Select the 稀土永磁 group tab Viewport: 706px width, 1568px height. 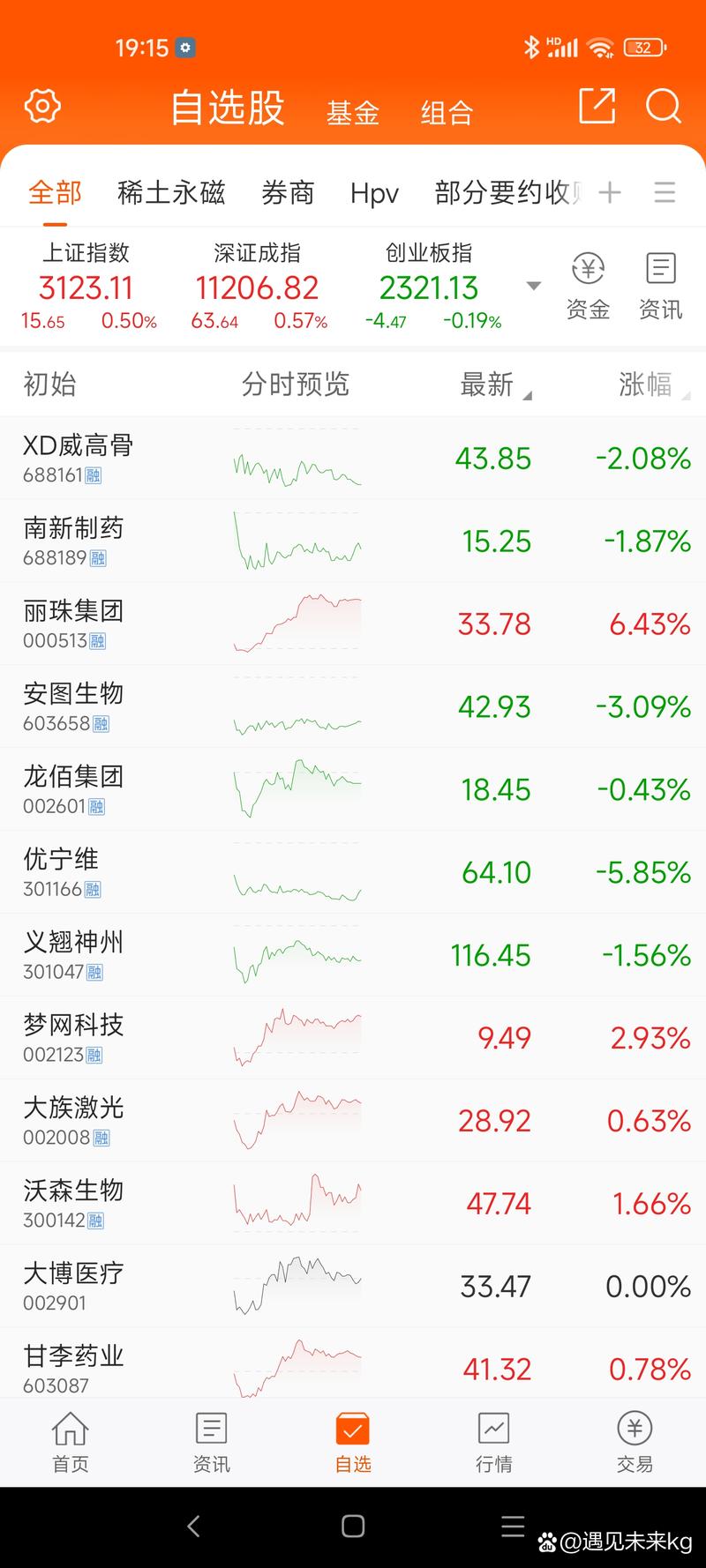171,192
